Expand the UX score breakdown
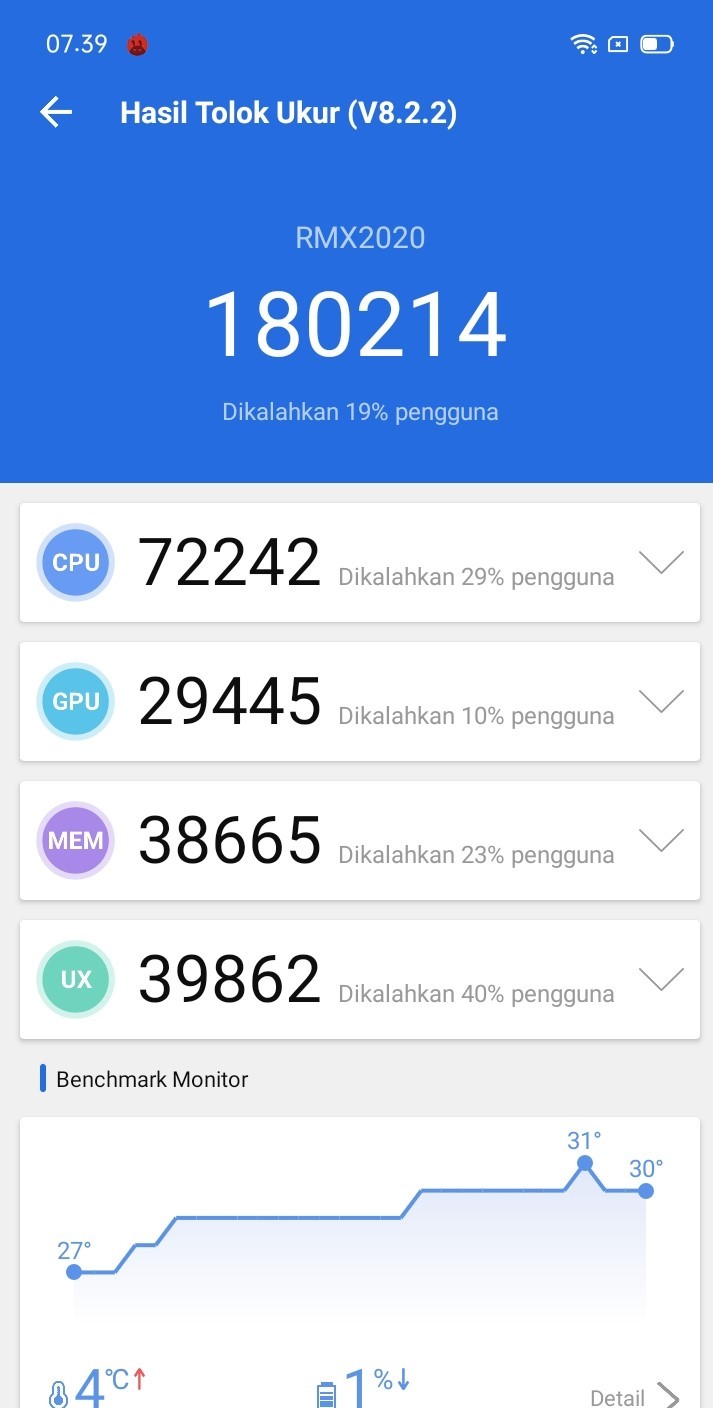Viewport: 713px width, 1408px height. [660, 979]
